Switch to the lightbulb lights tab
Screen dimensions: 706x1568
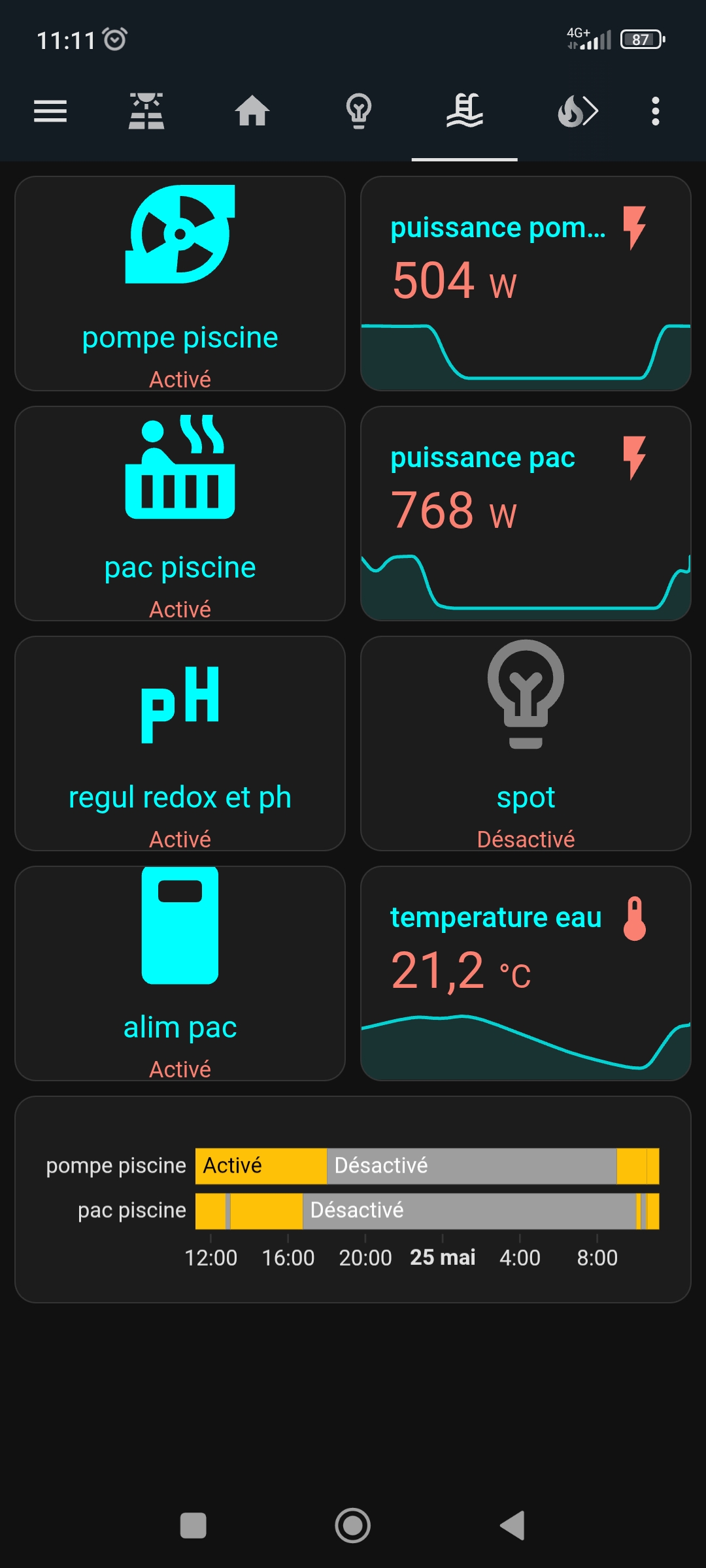point(359,111)
